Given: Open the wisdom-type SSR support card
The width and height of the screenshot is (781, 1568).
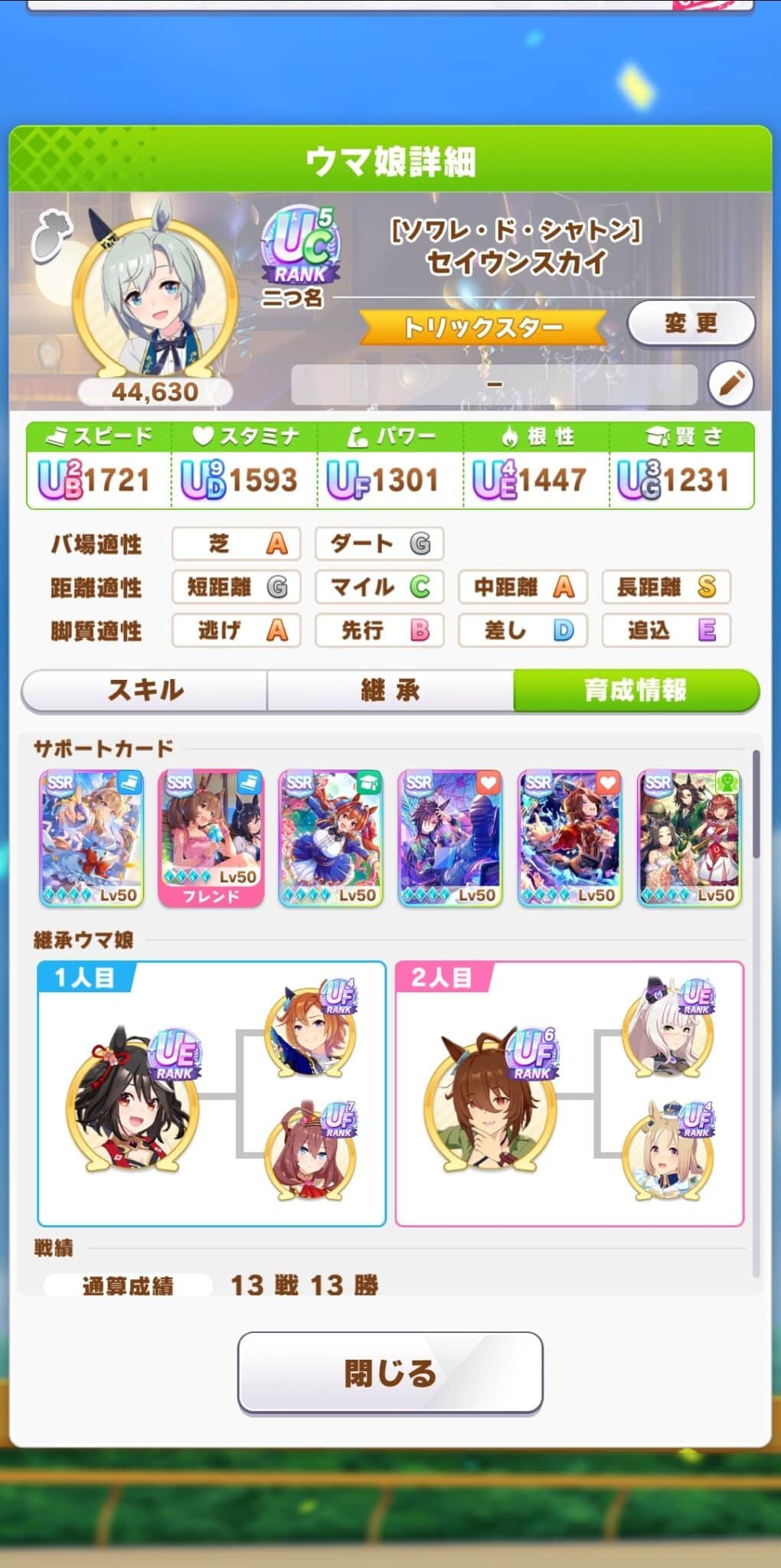Looking at the screenshot, I should click(x=331, y=838).
